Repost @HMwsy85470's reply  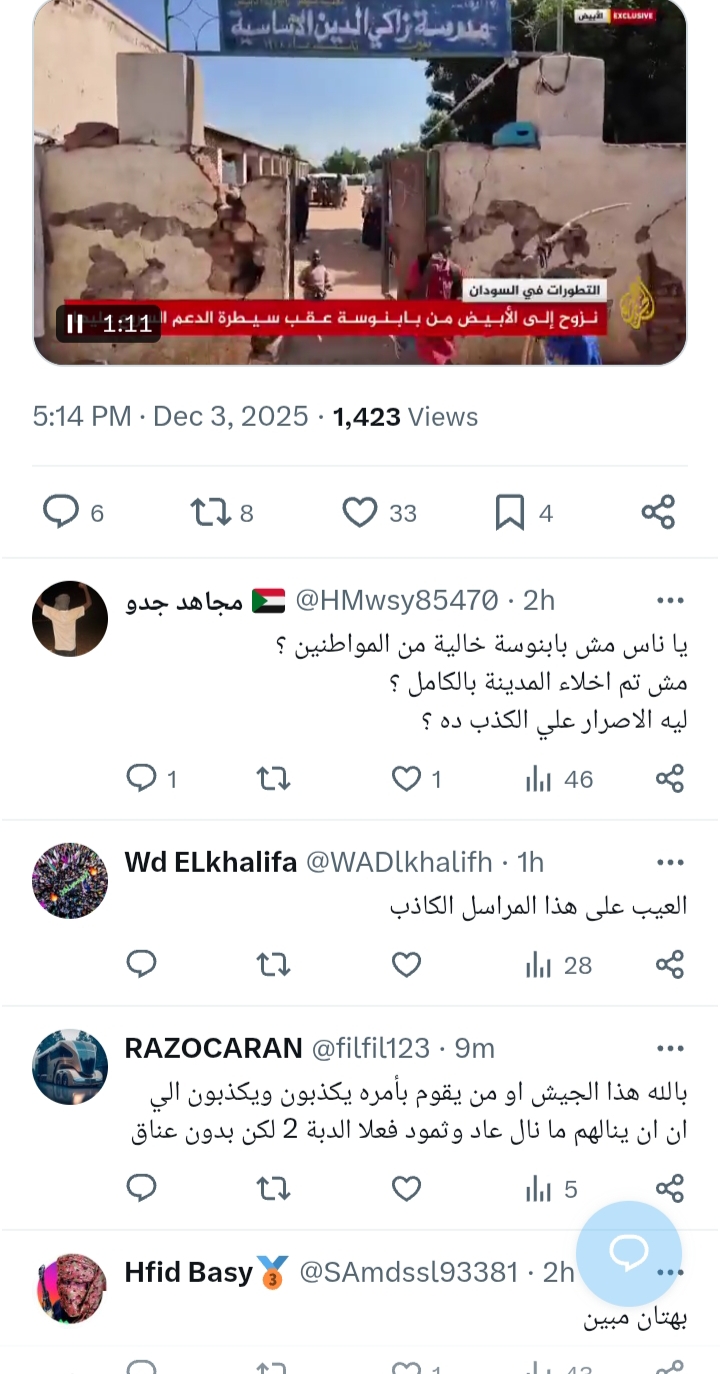tap(273, 778)
